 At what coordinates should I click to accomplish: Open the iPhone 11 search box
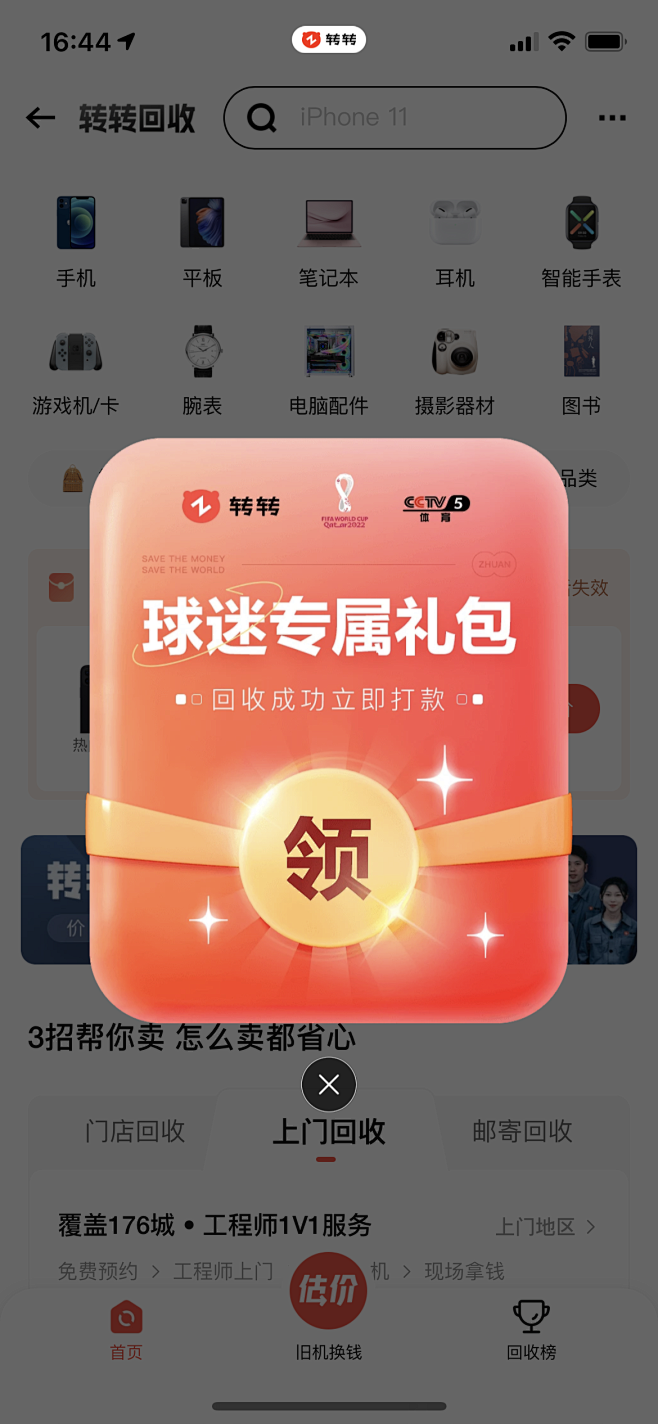pos(394,118)
